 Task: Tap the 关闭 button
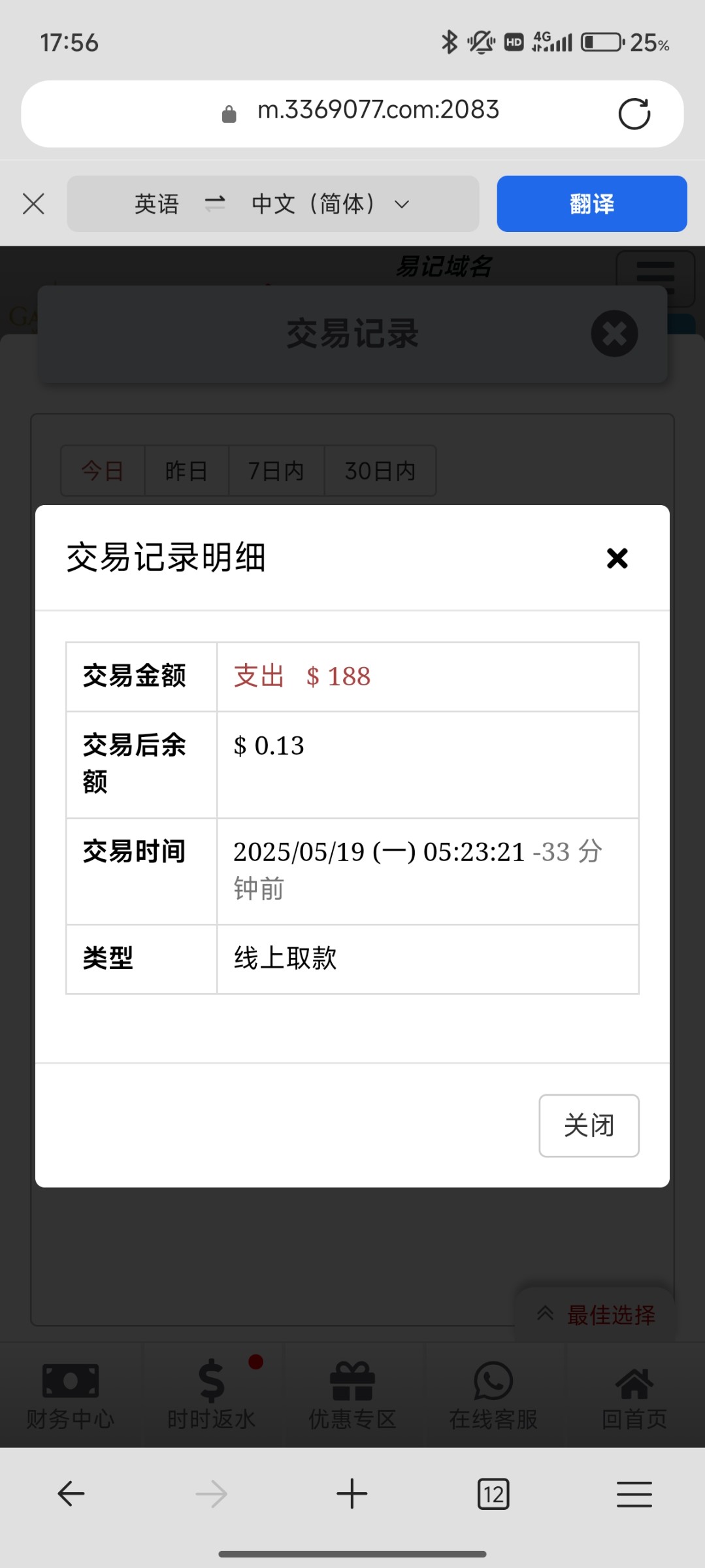coord(589,1125)
